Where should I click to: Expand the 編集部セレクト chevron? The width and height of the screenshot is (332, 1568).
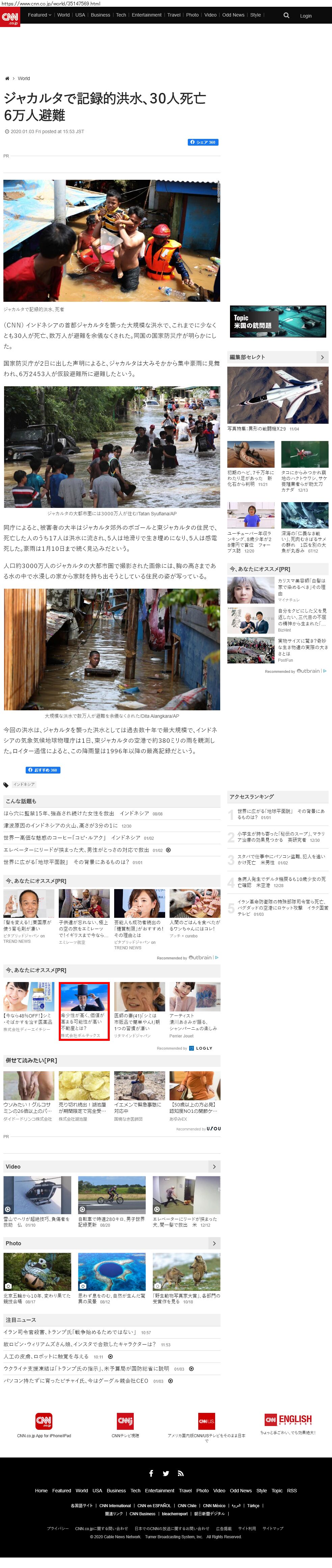pyautogui.click(x=322, y=357)
